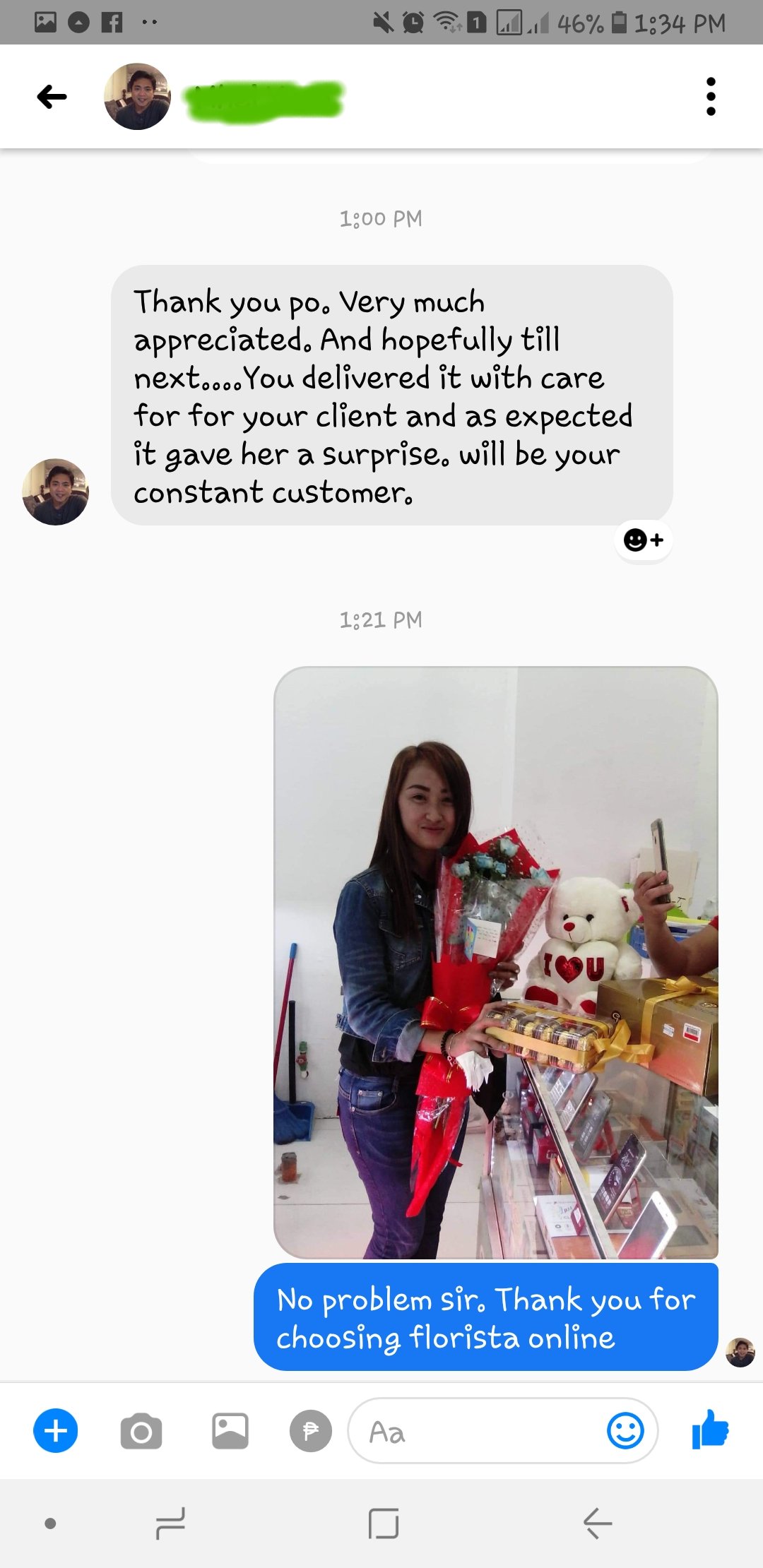
Task: Open the three-dot overflow menu
Action: 711,97
